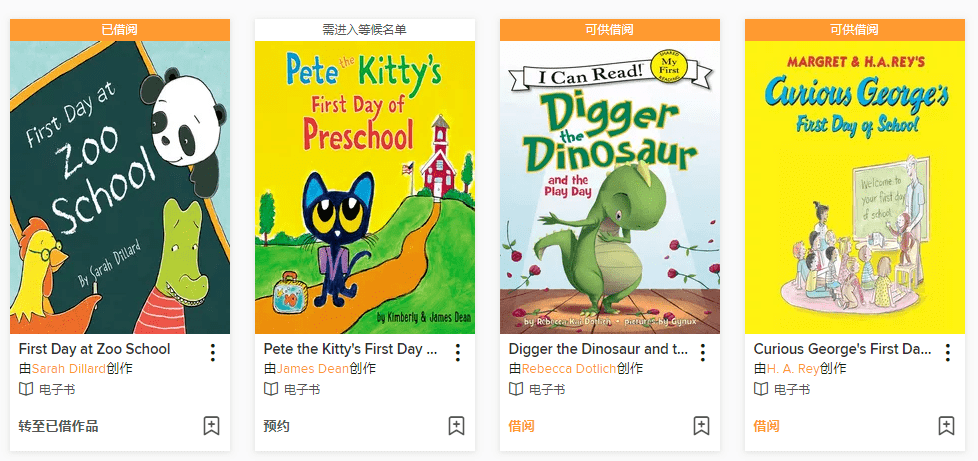Bookmark Curious George's First Day
The height and width of the screenshot is (461, 978).
coord(946,426)
